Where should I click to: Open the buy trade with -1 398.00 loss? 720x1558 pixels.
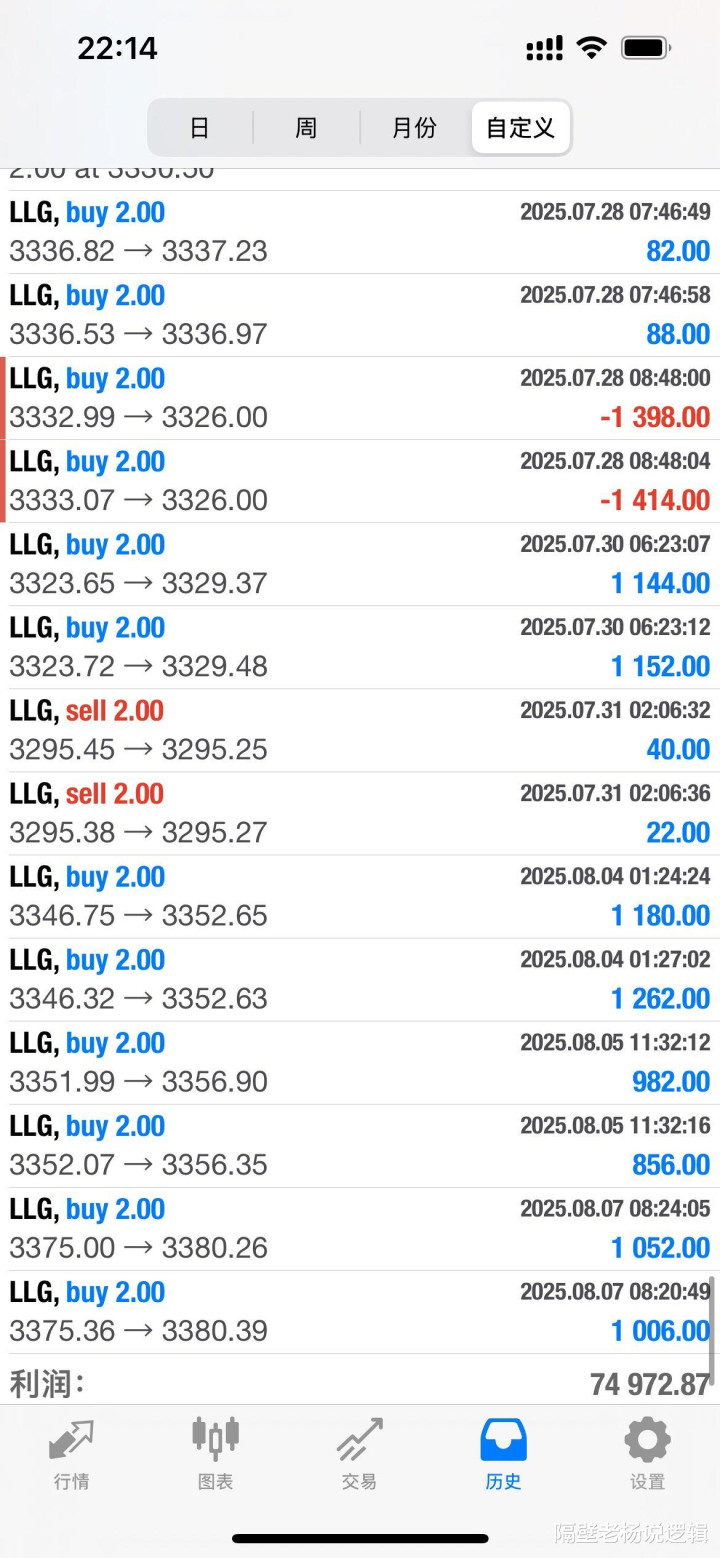point(360,398)
